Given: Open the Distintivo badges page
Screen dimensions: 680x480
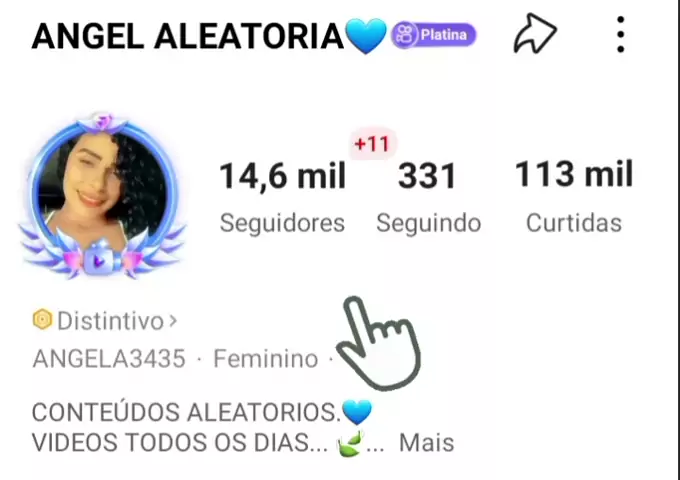Looking at the screenshot, I should pyautogui.click(x=106, y=321).
